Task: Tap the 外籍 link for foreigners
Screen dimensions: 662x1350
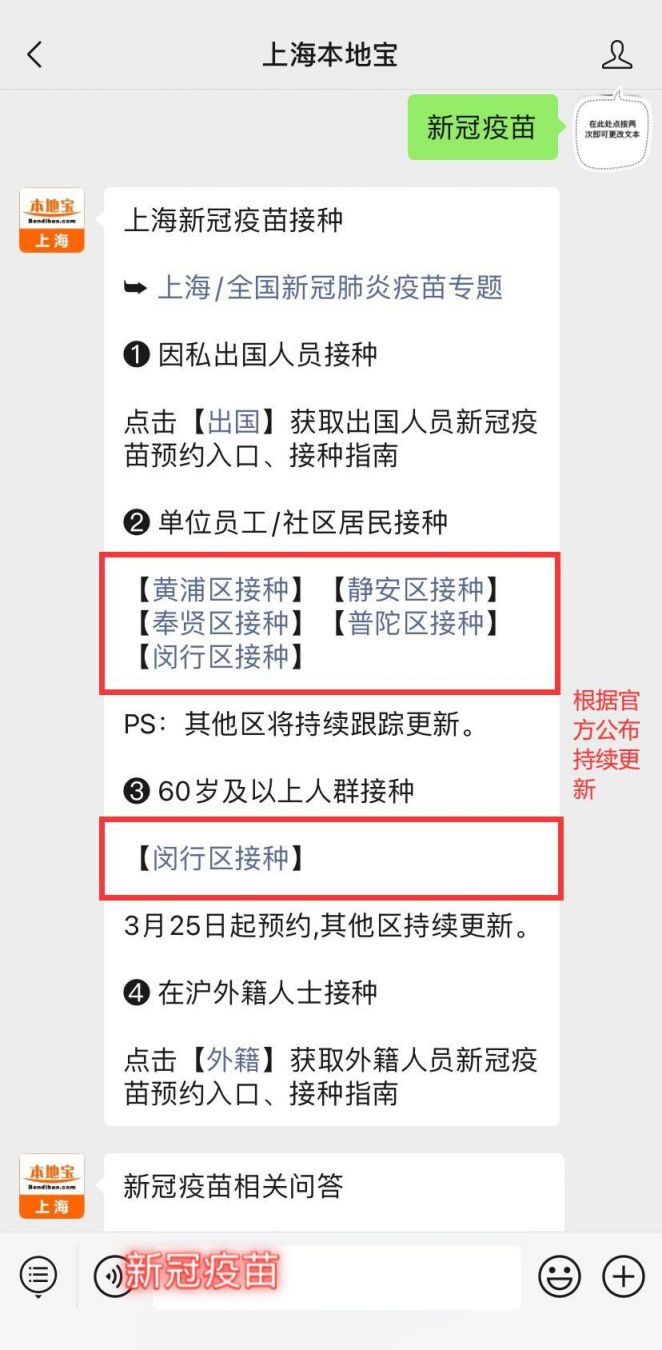Action: 233,1059
